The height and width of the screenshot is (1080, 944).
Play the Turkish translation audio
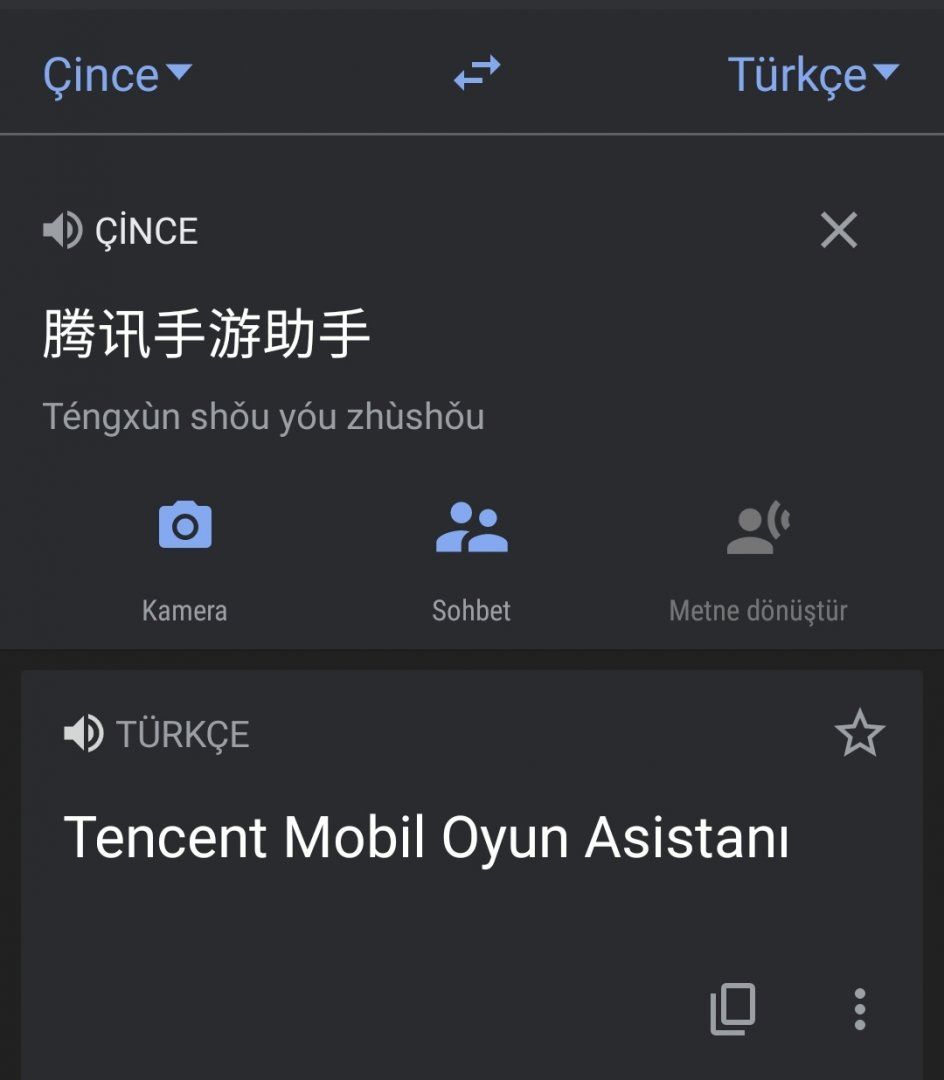click(x=83, y=734)
